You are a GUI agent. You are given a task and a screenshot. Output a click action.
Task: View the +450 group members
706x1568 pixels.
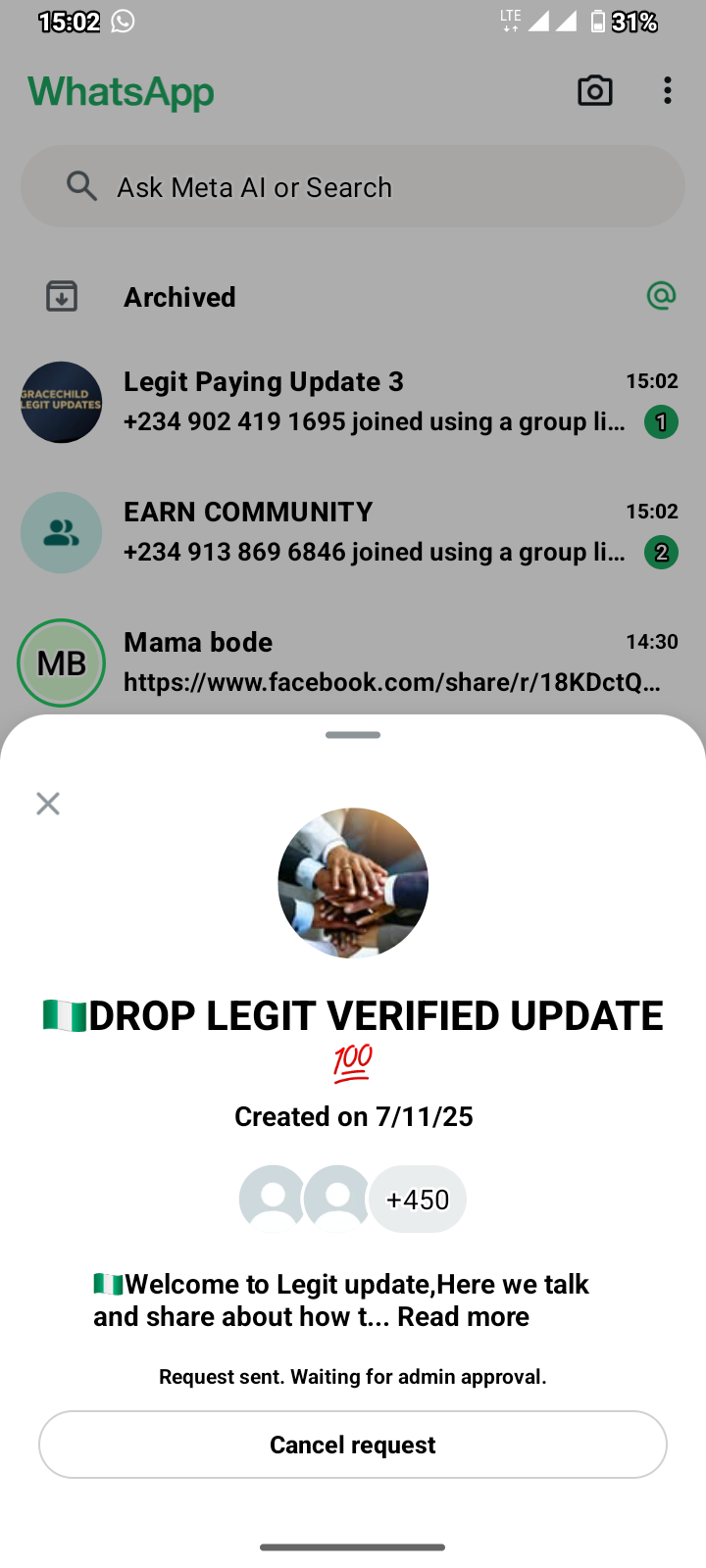click(418, 1200)
